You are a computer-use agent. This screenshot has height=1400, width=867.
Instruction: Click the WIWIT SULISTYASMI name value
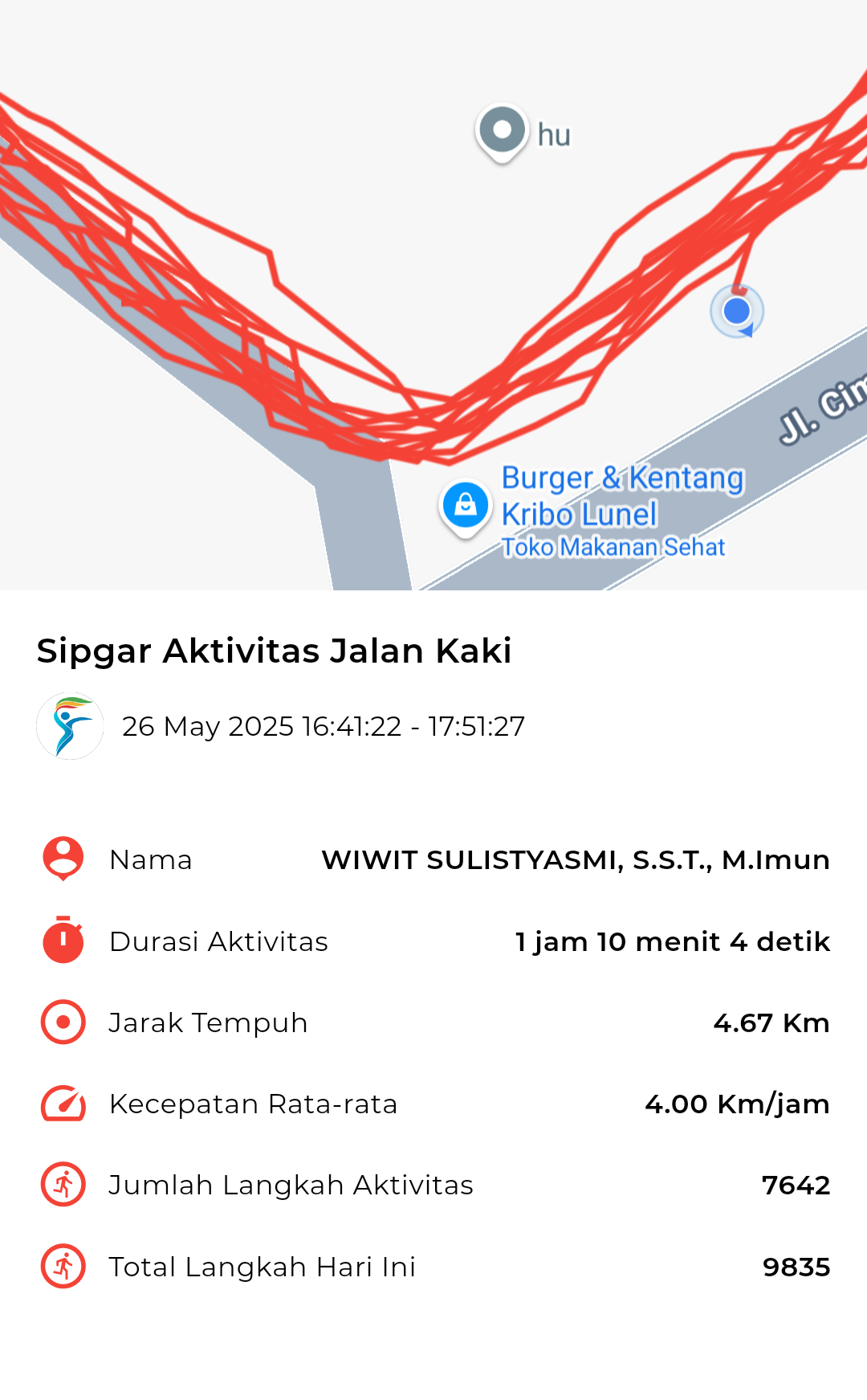tap(575, 859)
